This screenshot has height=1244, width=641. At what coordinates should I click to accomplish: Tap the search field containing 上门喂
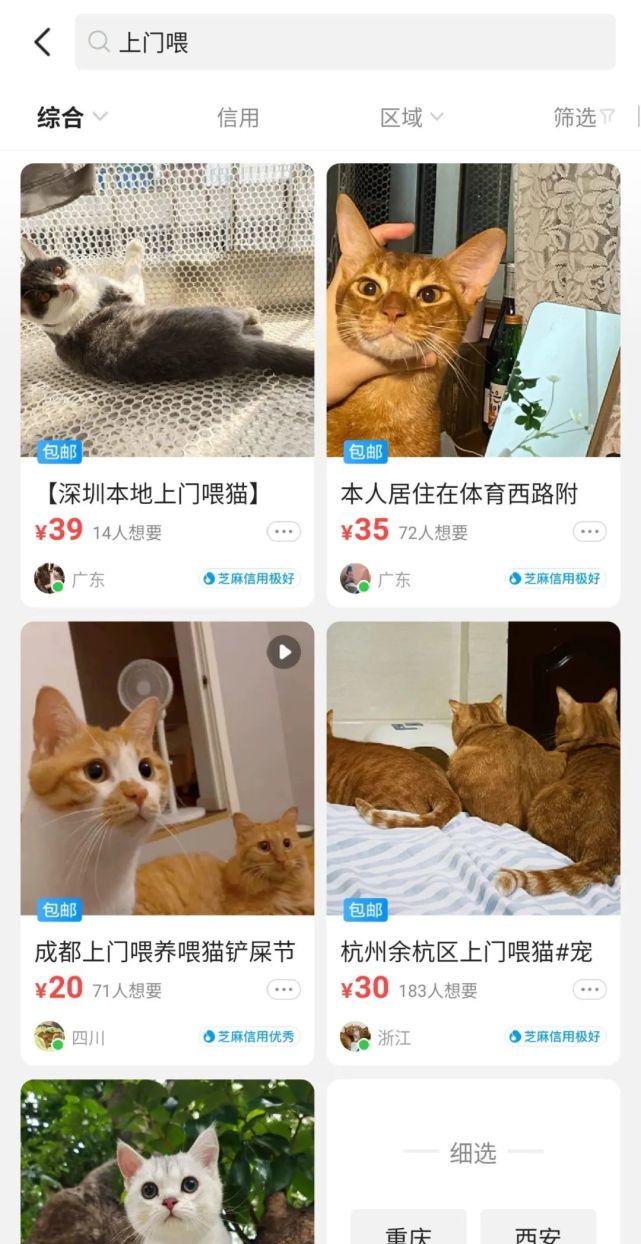[x=345, y=42]
